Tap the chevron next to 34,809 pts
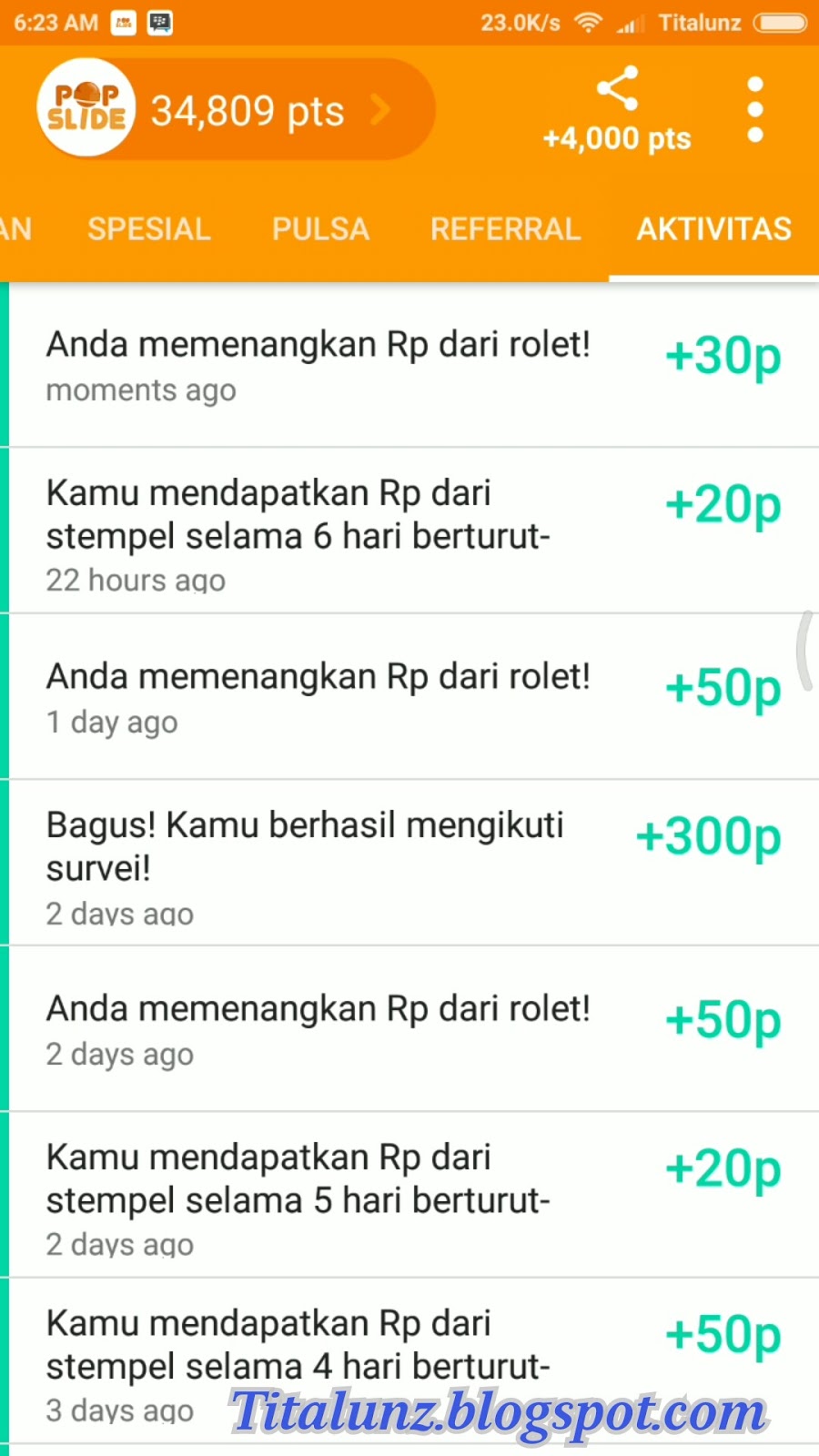 pos(381,109)
